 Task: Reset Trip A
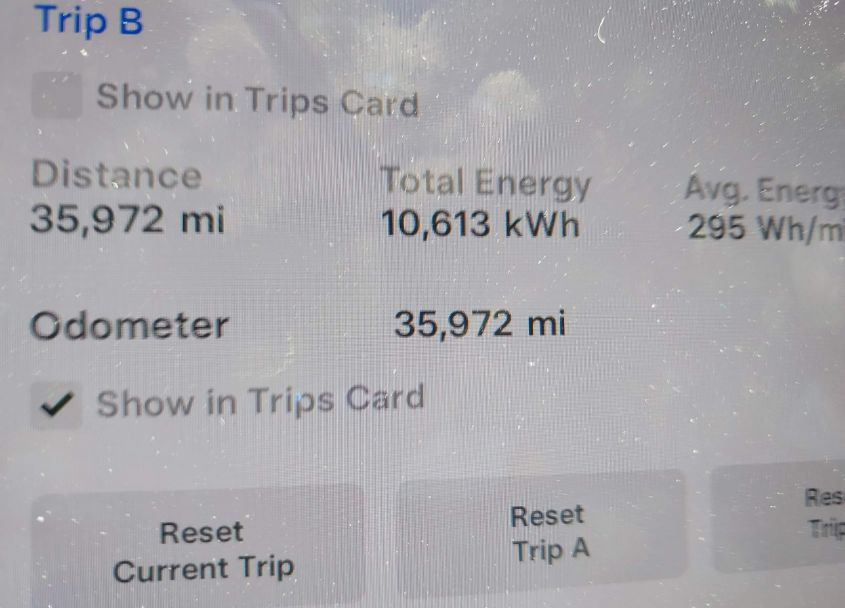click(546, 533)
